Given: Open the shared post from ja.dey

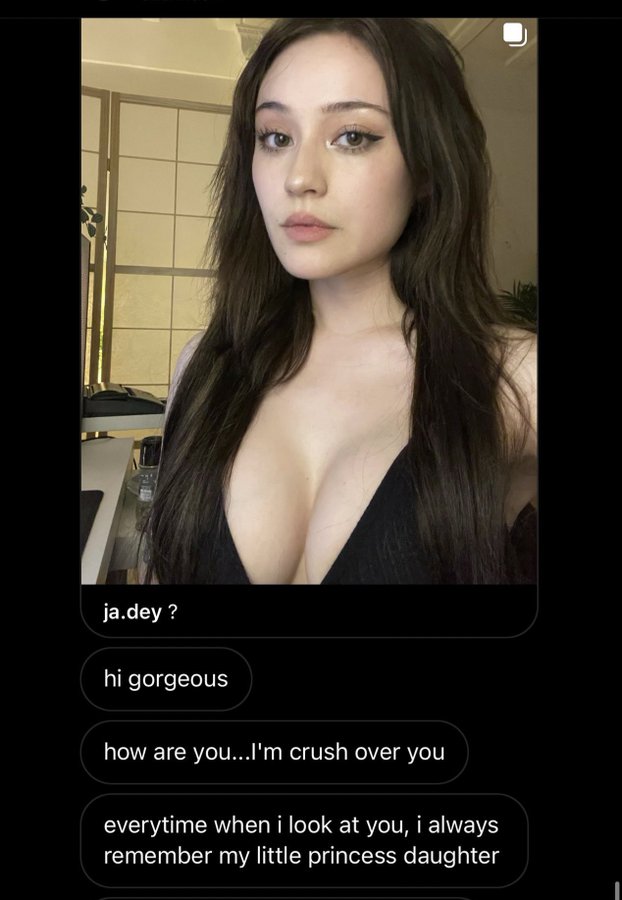Looking at the screenshot, I should coord(309,300).
